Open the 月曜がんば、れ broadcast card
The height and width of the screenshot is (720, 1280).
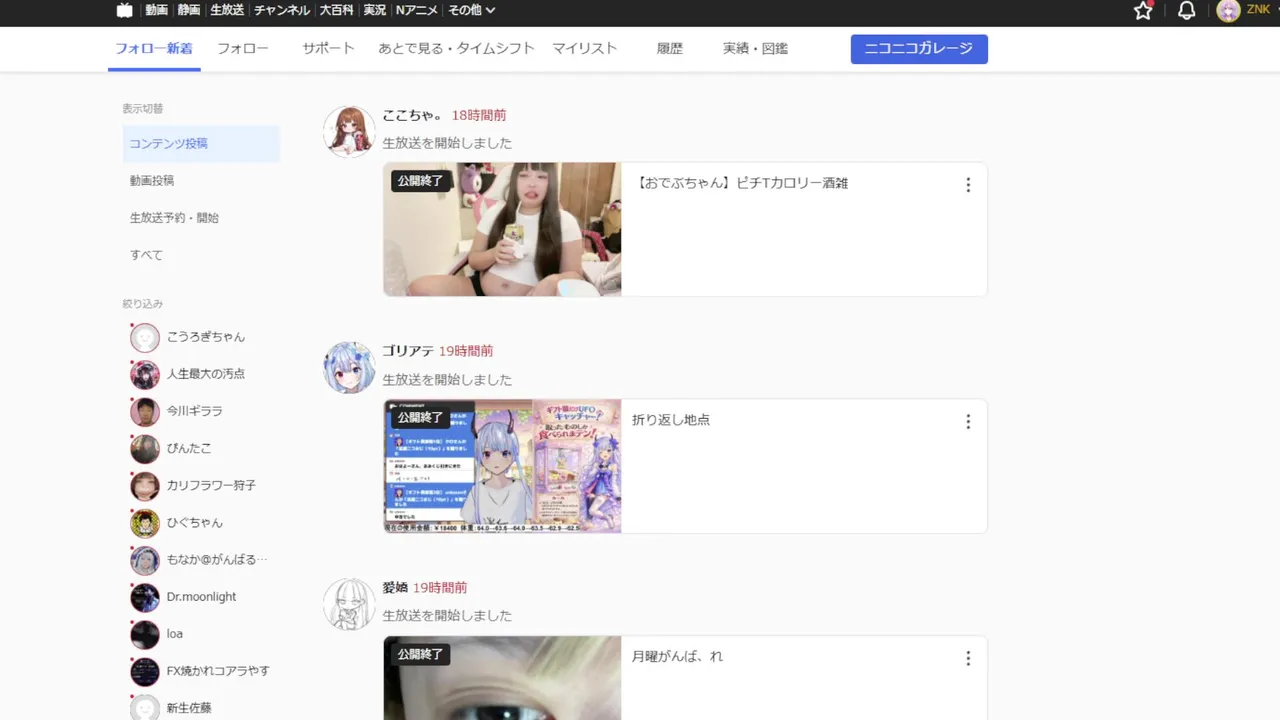pyautogui.click(x=677, y=657)
